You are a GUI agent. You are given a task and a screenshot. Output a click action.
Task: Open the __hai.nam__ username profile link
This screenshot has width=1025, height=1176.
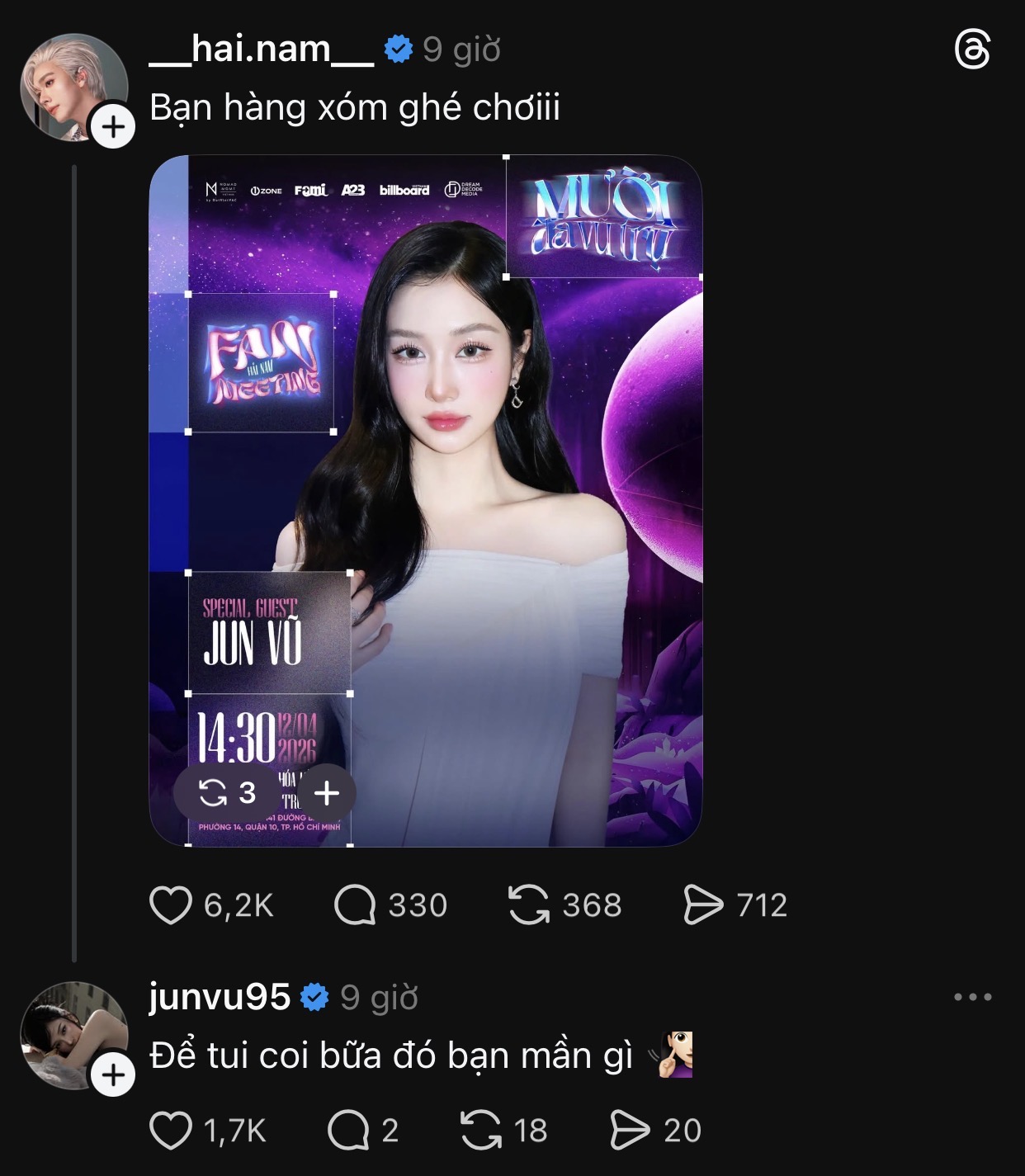coord(262,50)
